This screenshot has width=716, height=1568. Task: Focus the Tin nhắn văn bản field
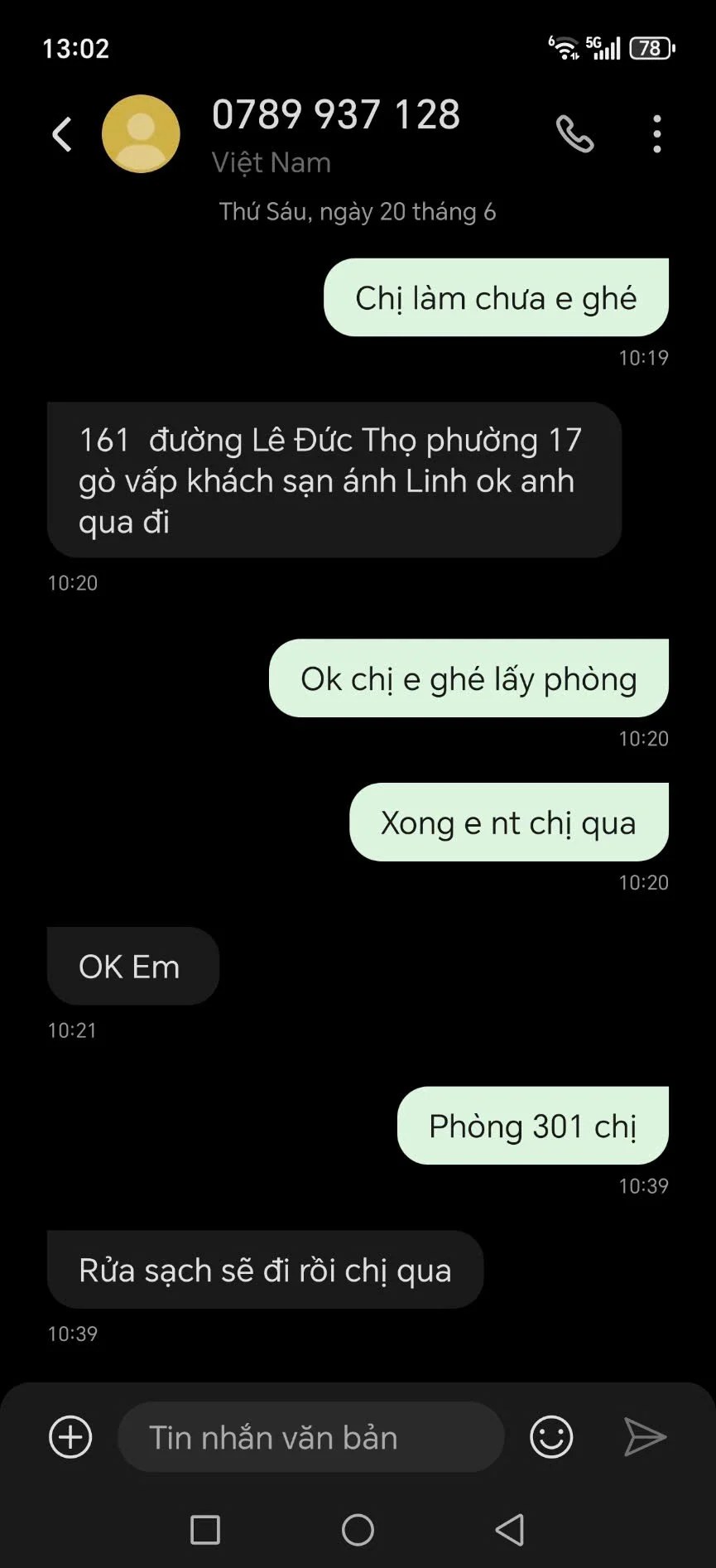(310, 1437)
